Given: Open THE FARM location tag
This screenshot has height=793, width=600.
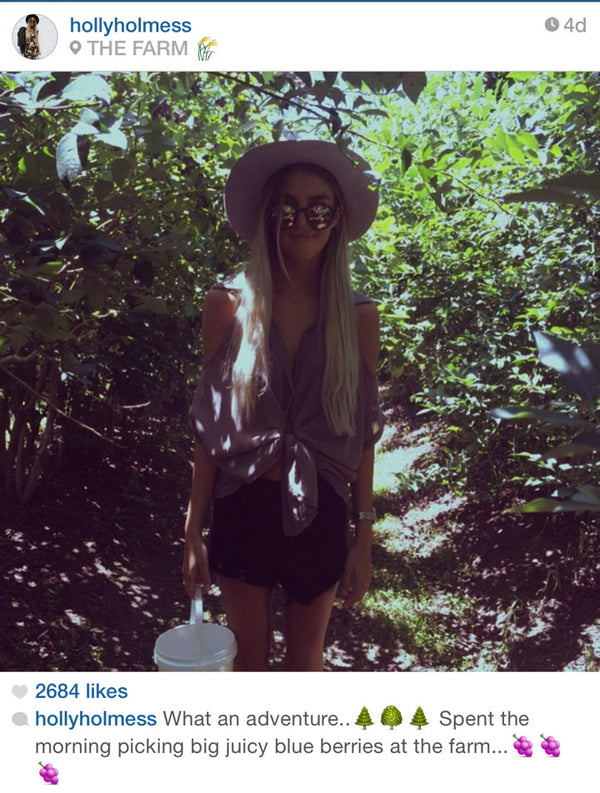Looking at the screenshot, I should click(x=136, y=48).
